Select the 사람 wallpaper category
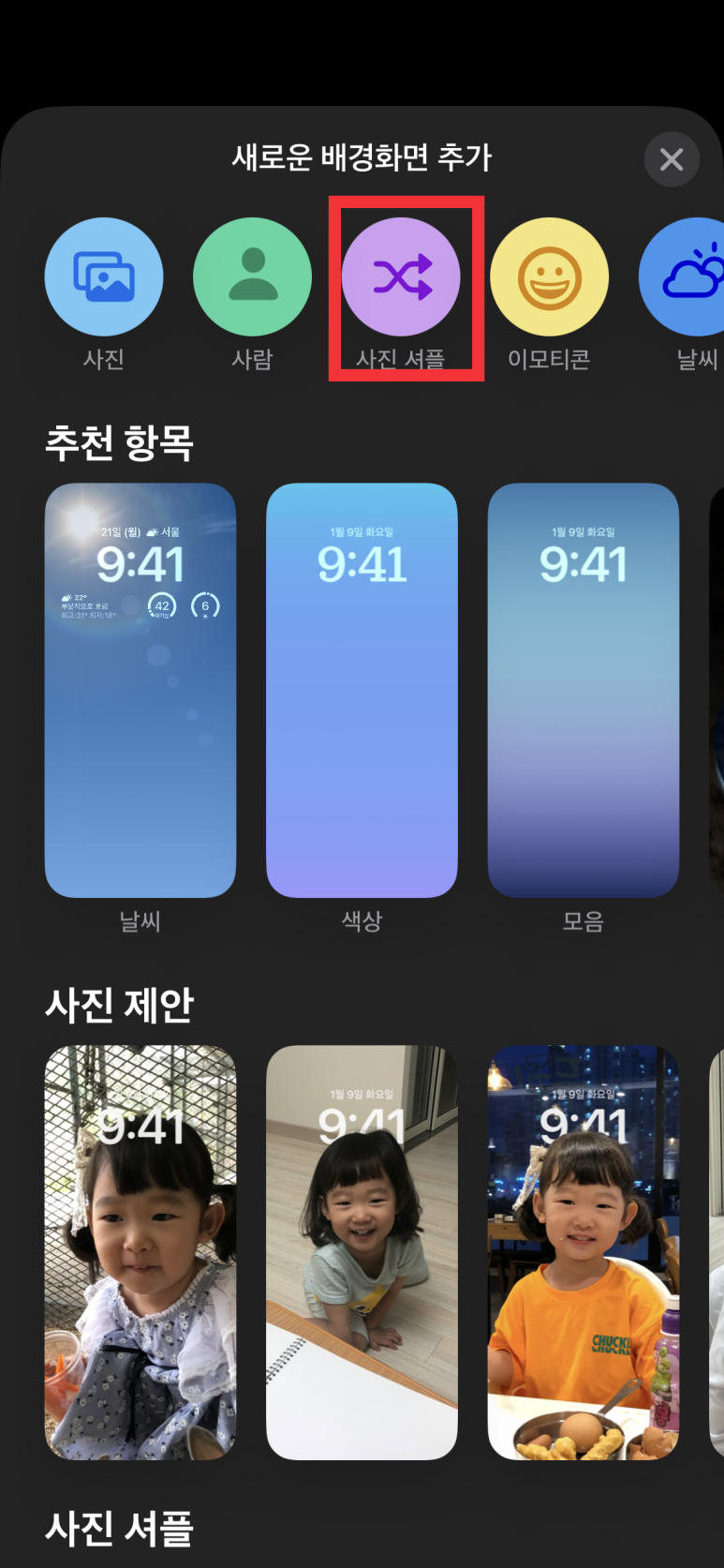 point(252,277)
